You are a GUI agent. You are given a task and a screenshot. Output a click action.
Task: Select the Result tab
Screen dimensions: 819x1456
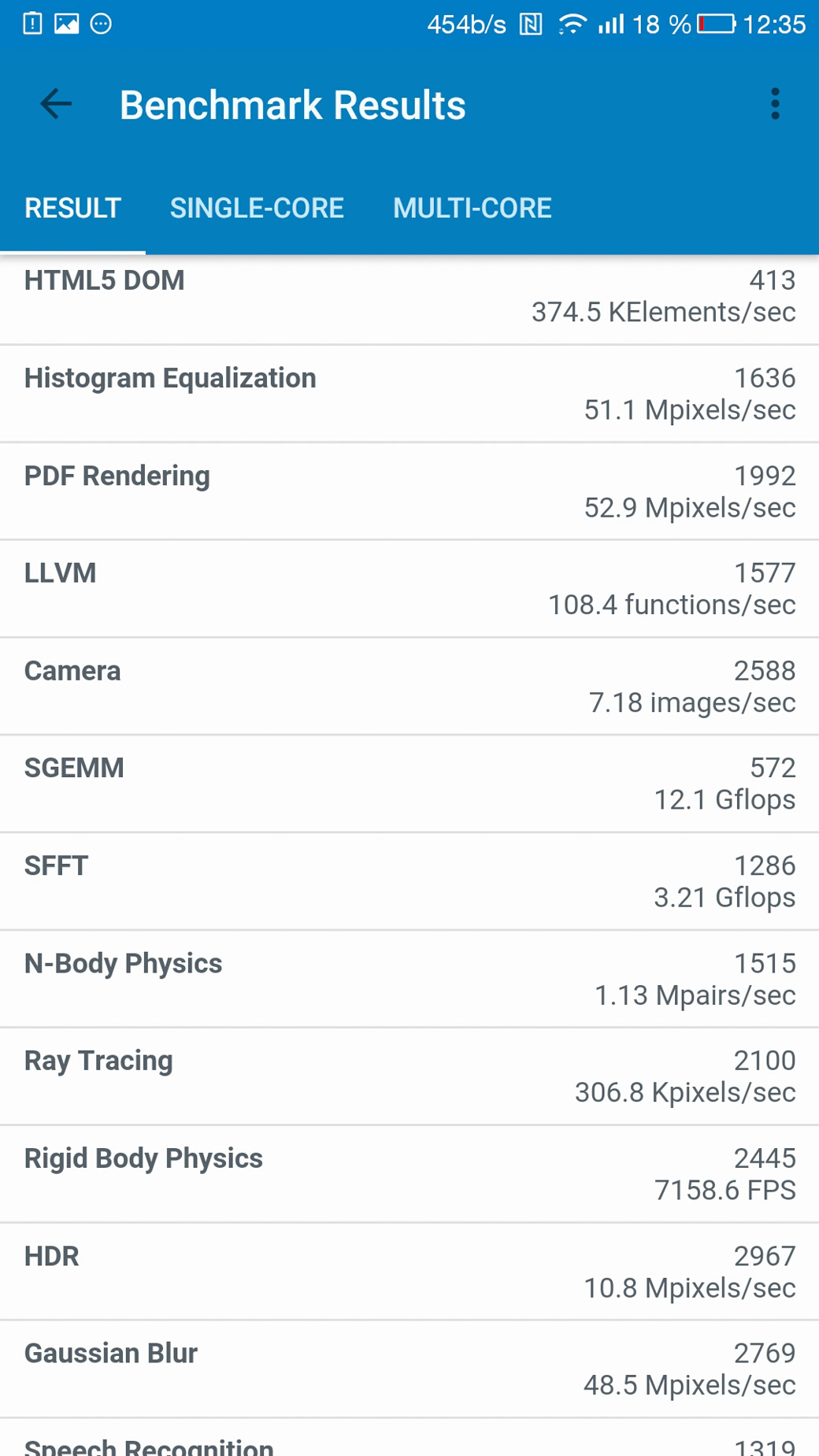pos(72,208)
